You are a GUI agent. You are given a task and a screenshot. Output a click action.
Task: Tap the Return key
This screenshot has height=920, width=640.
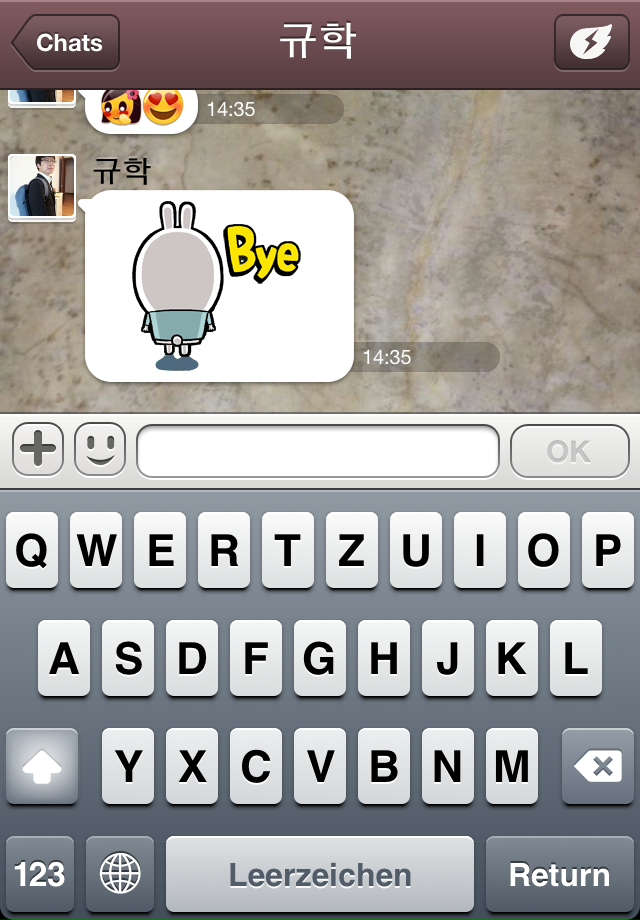point(559,874)
